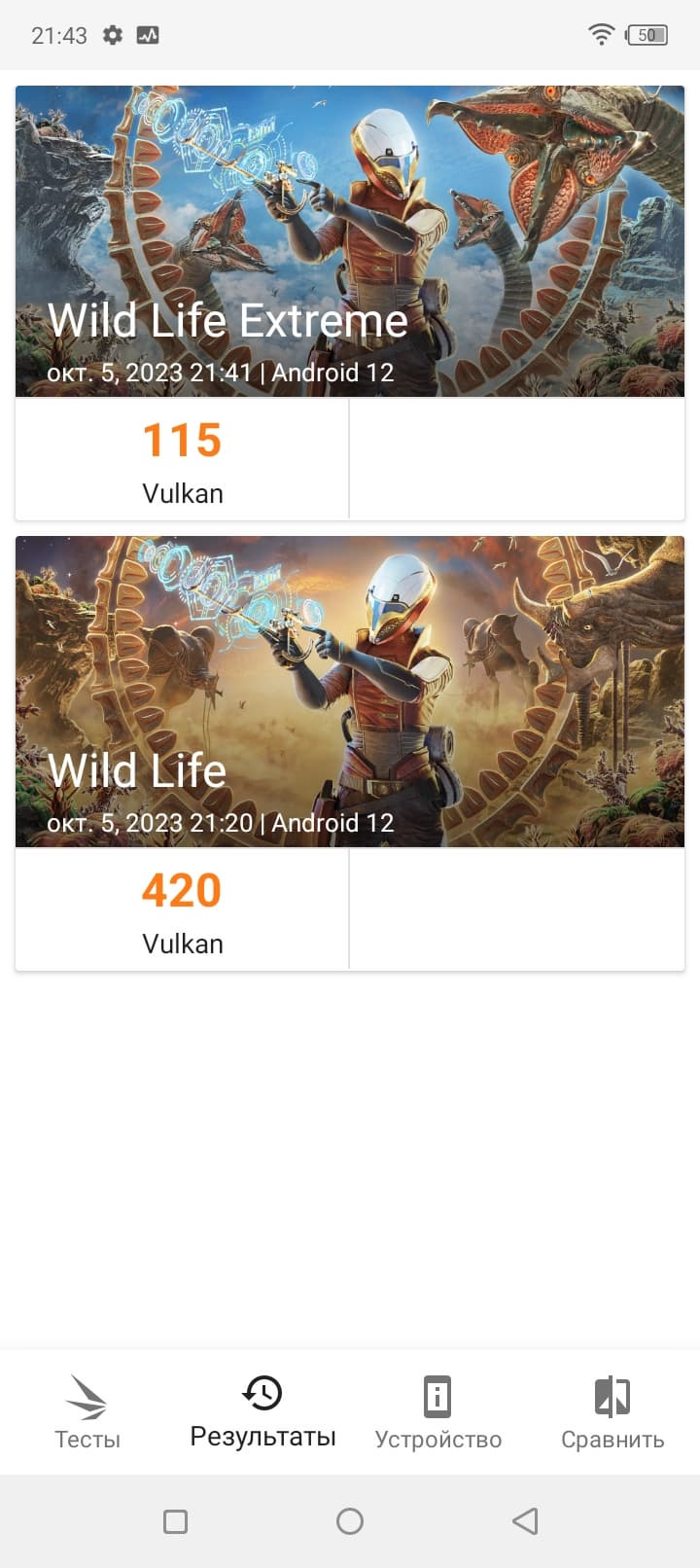Select the Результаты tab
This screenshot has width=700, height=1568.
(262, 1412)
